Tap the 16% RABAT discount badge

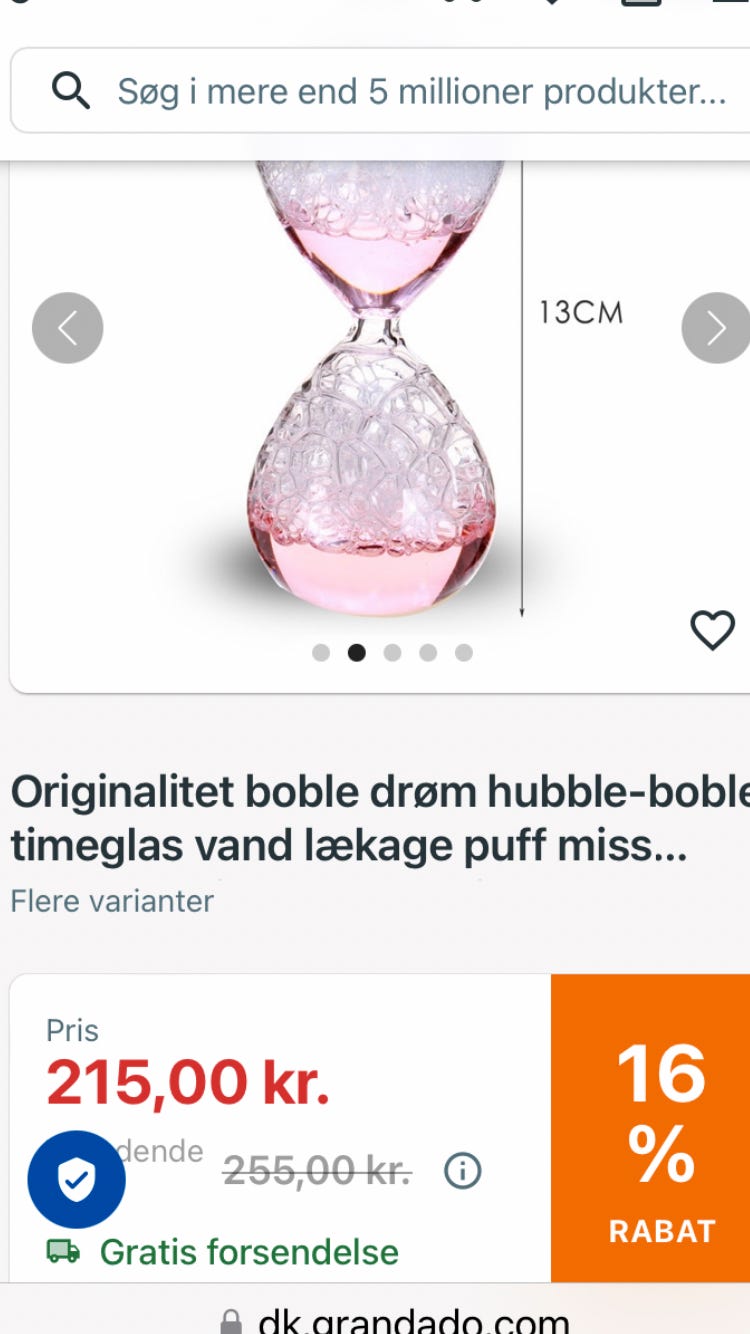point(659,1128)
